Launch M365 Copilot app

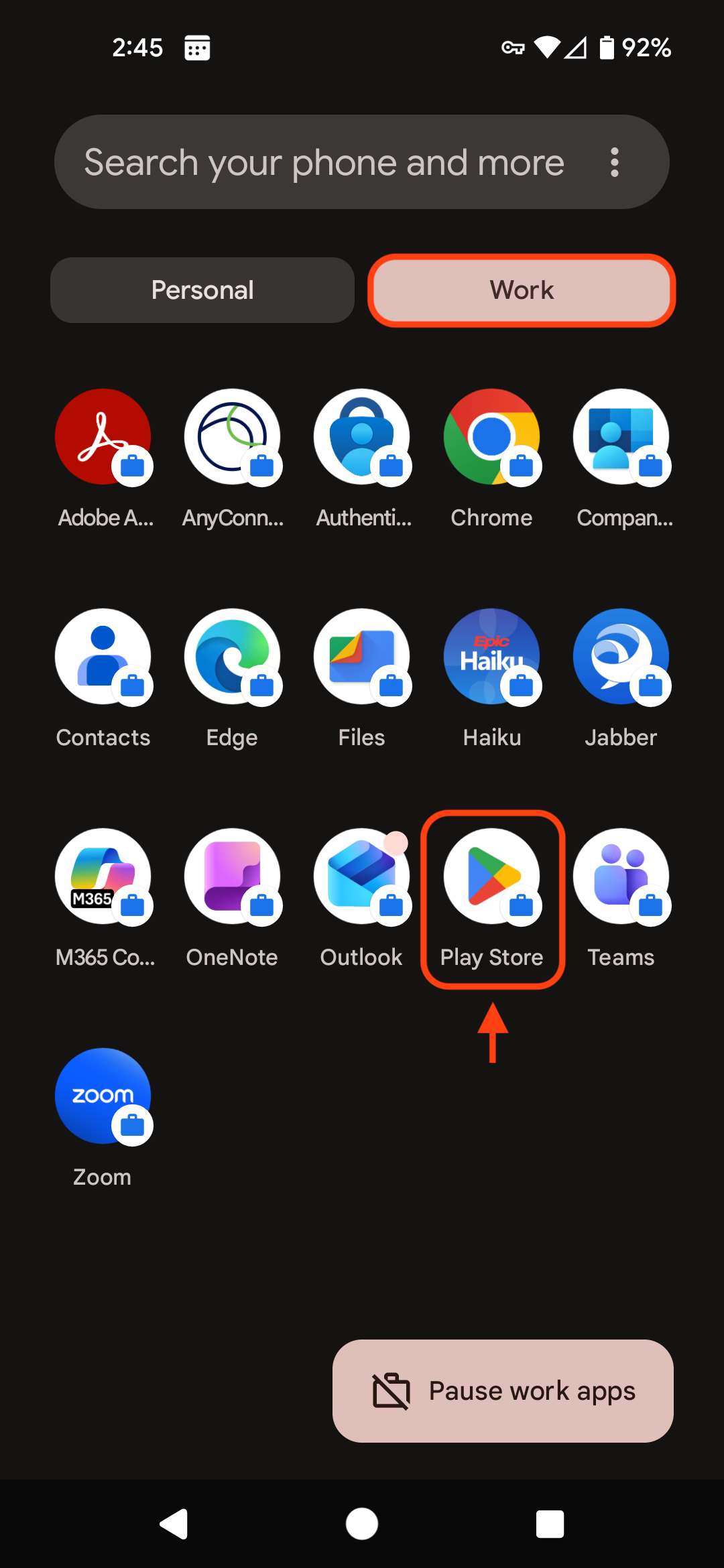pyautogui.click(x=103, y=877)
